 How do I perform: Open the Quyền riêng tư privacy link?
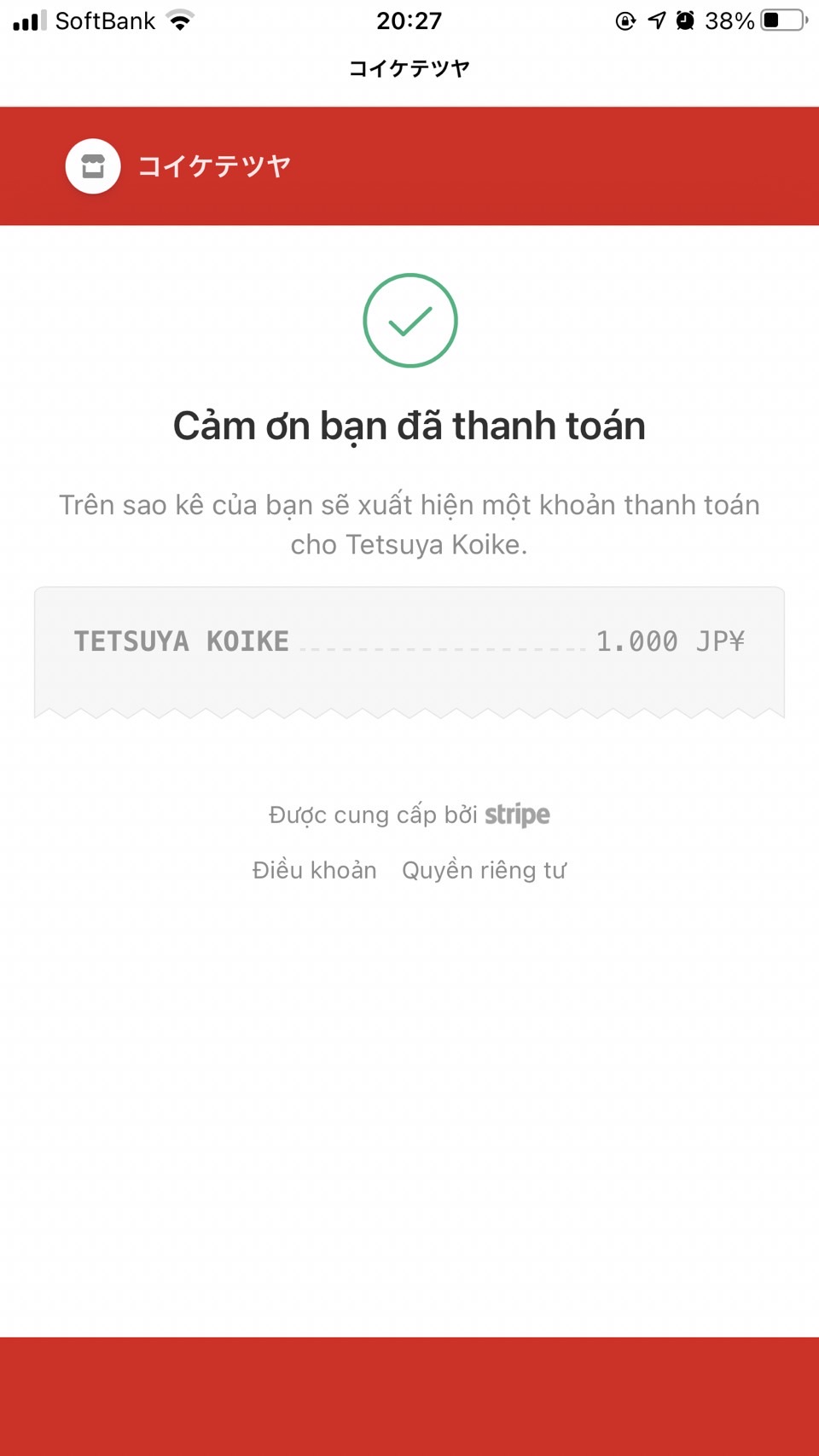(x=484, y=870)
